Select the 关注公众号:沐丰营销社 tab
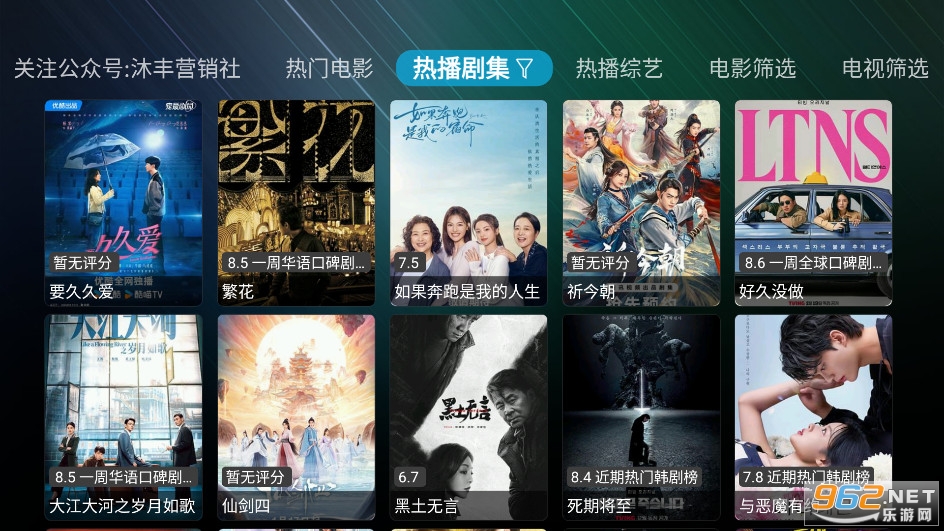 (127, 68)
